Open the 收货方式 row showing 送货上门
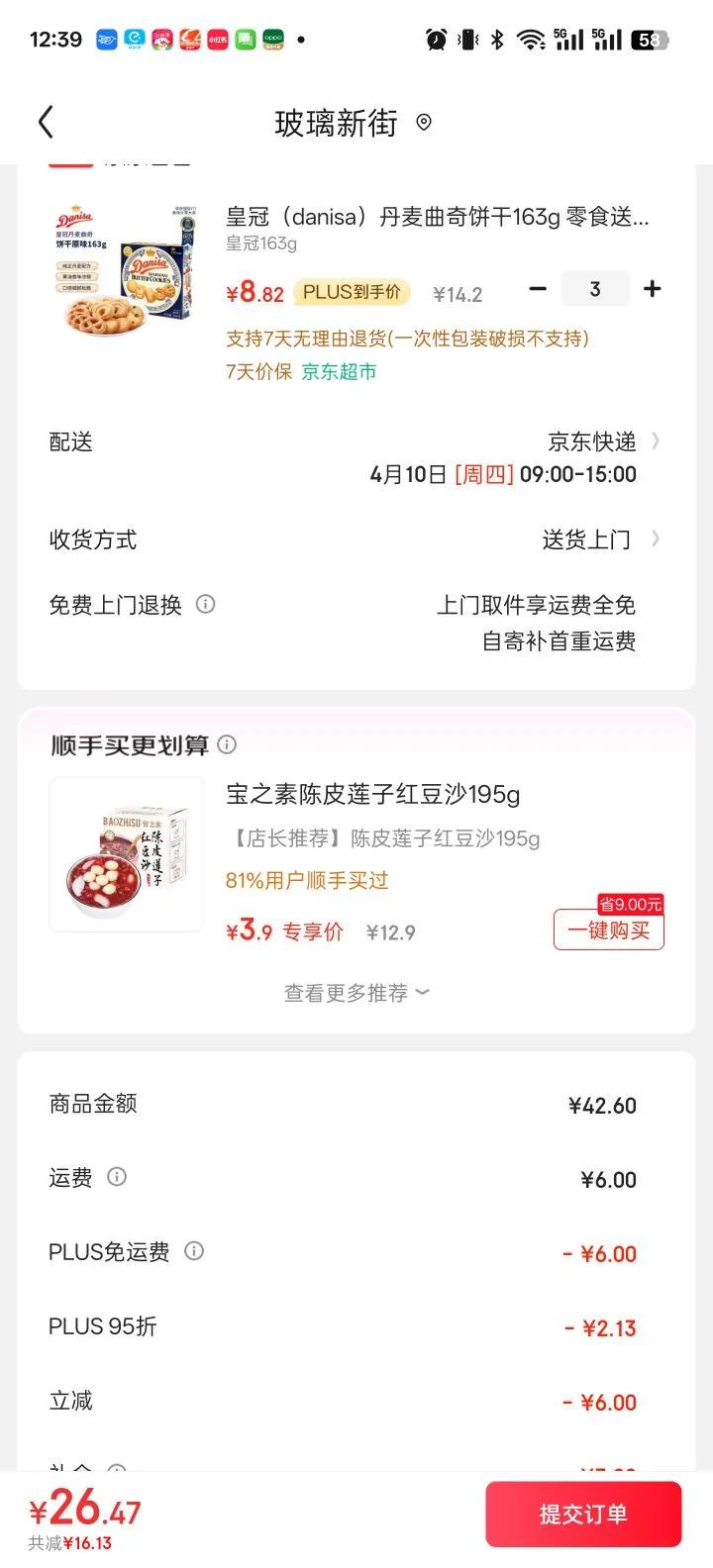The height and width of the screenshot is (1568, 713). pyautogui.click(x=356, y=539)
